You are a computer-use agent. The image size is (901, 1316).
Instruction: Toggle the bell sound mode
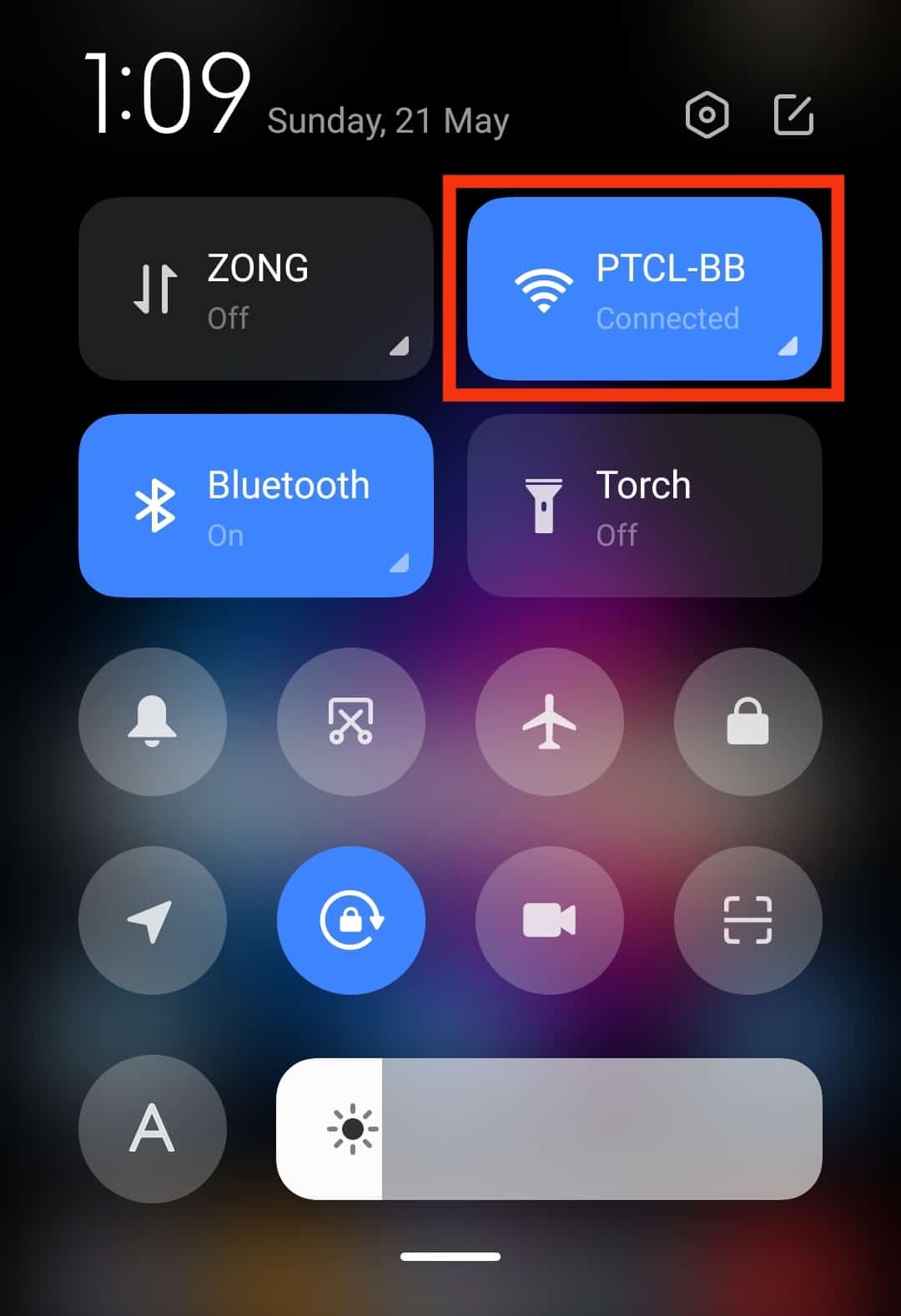152,721
